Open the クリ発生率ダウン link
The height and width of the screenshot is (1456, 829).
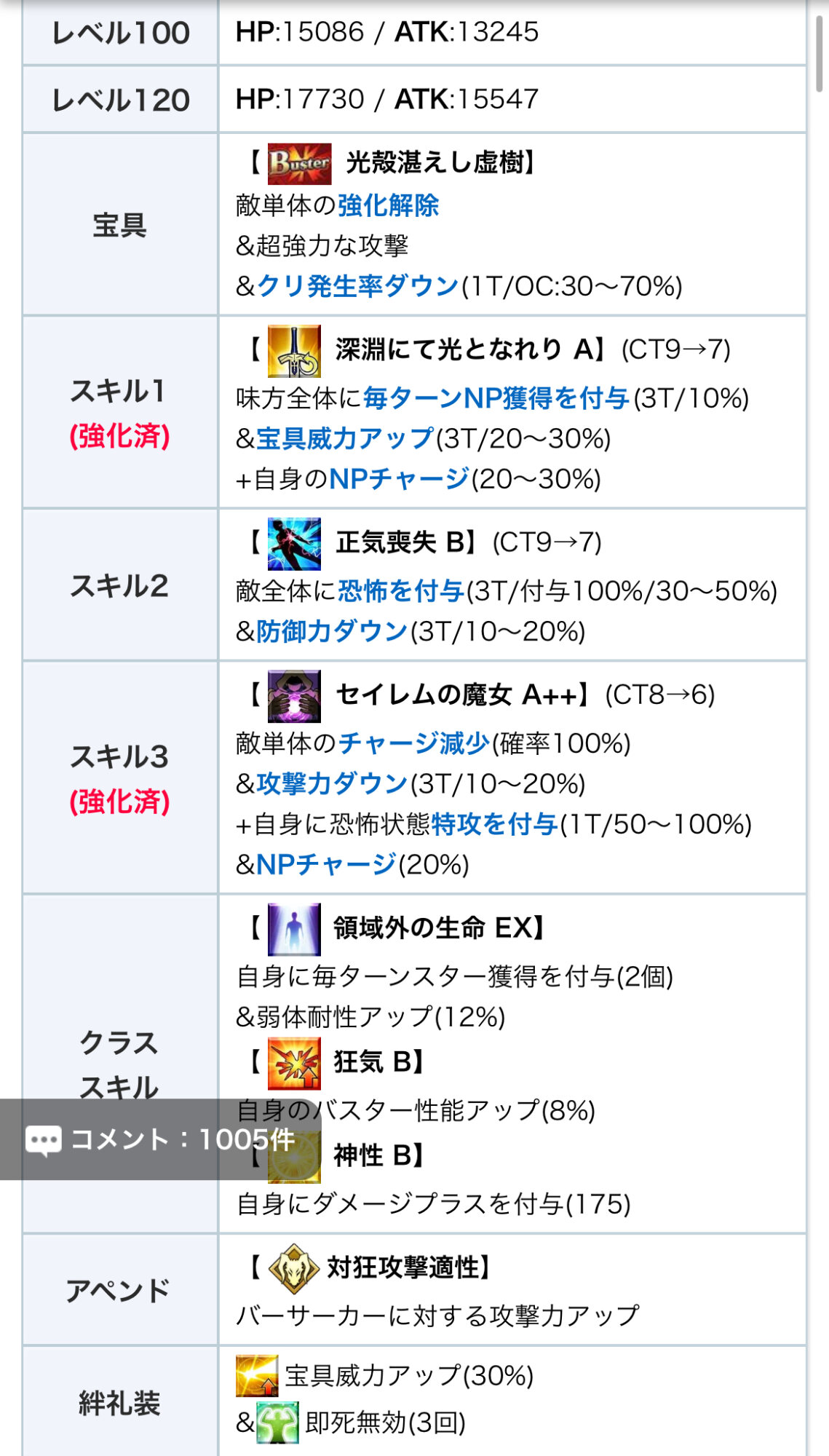(x=358, y=286)
